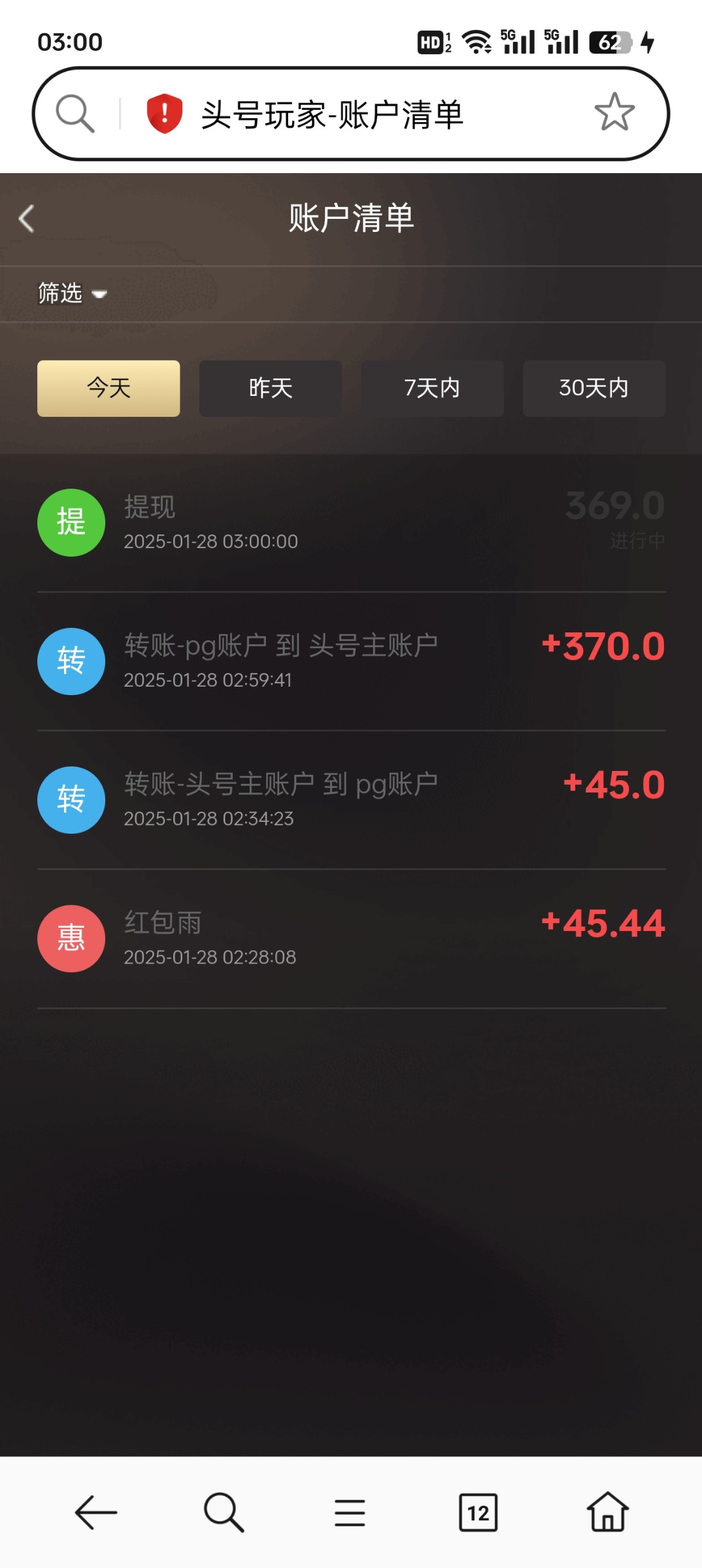Screen dimensions: 702x1568
Task: Show records for 30天内
Action: pyautogui.click(x=594, y=388)
